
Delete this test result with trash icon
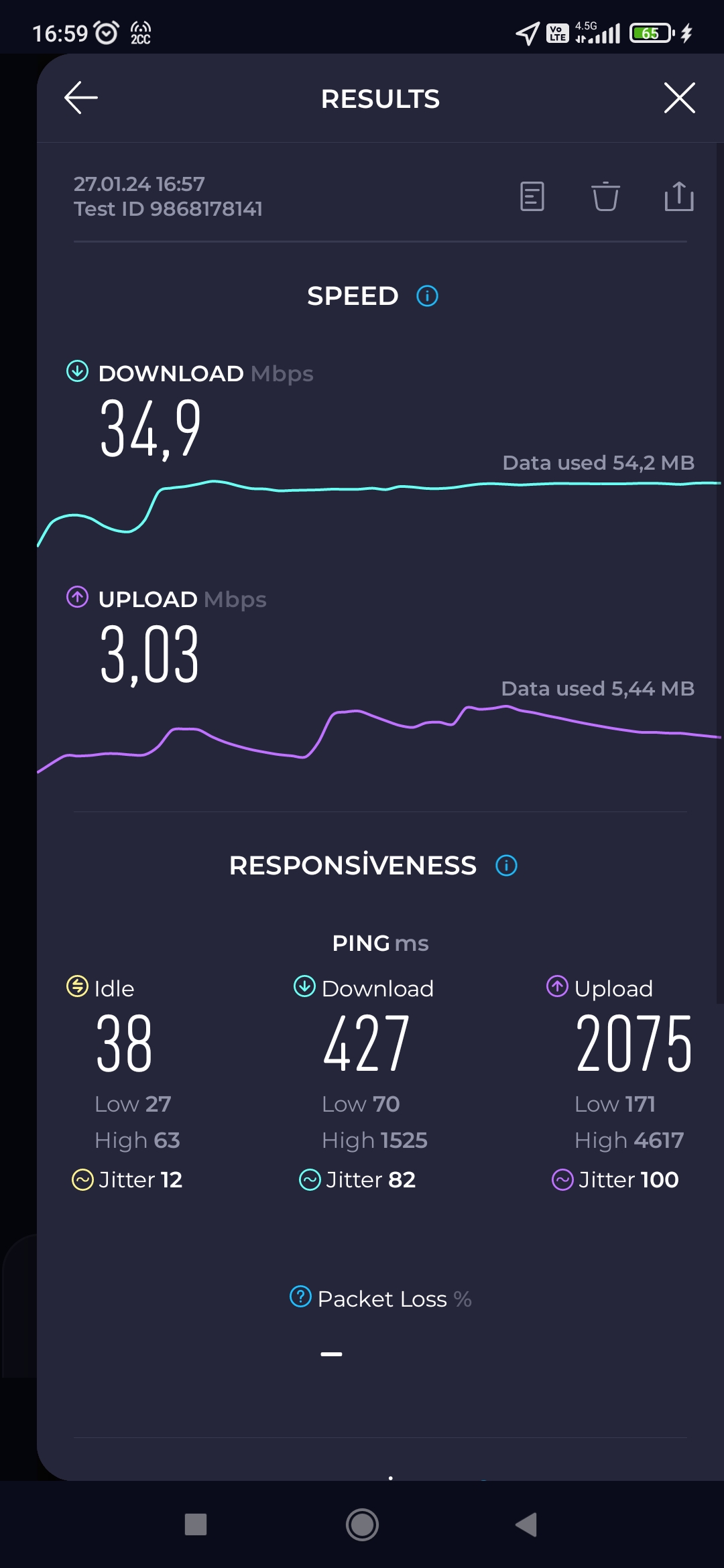click(x=605, y=196)
